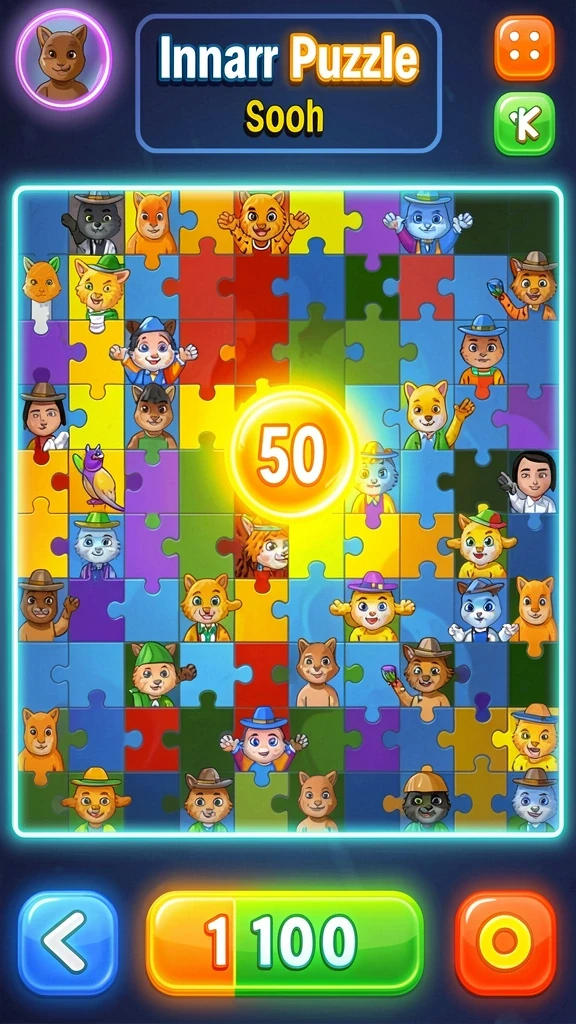
Task: Tap the green K button
Action: coord(524,124)
